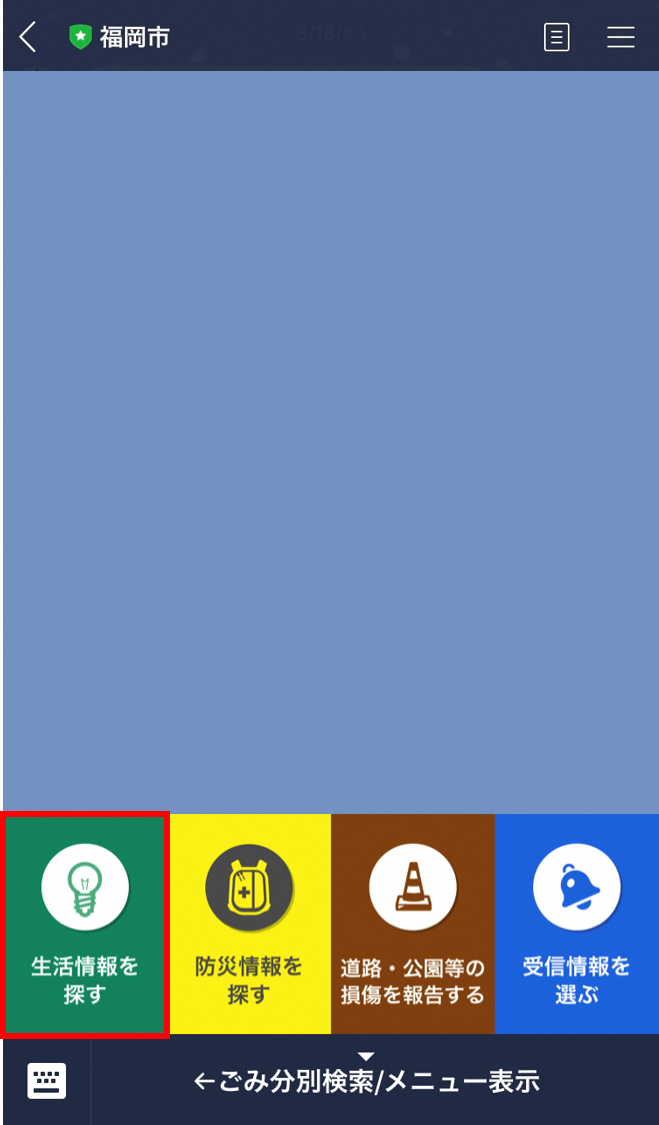
Task: Select 生活情報を探す tile
Action: coord(85,923)
